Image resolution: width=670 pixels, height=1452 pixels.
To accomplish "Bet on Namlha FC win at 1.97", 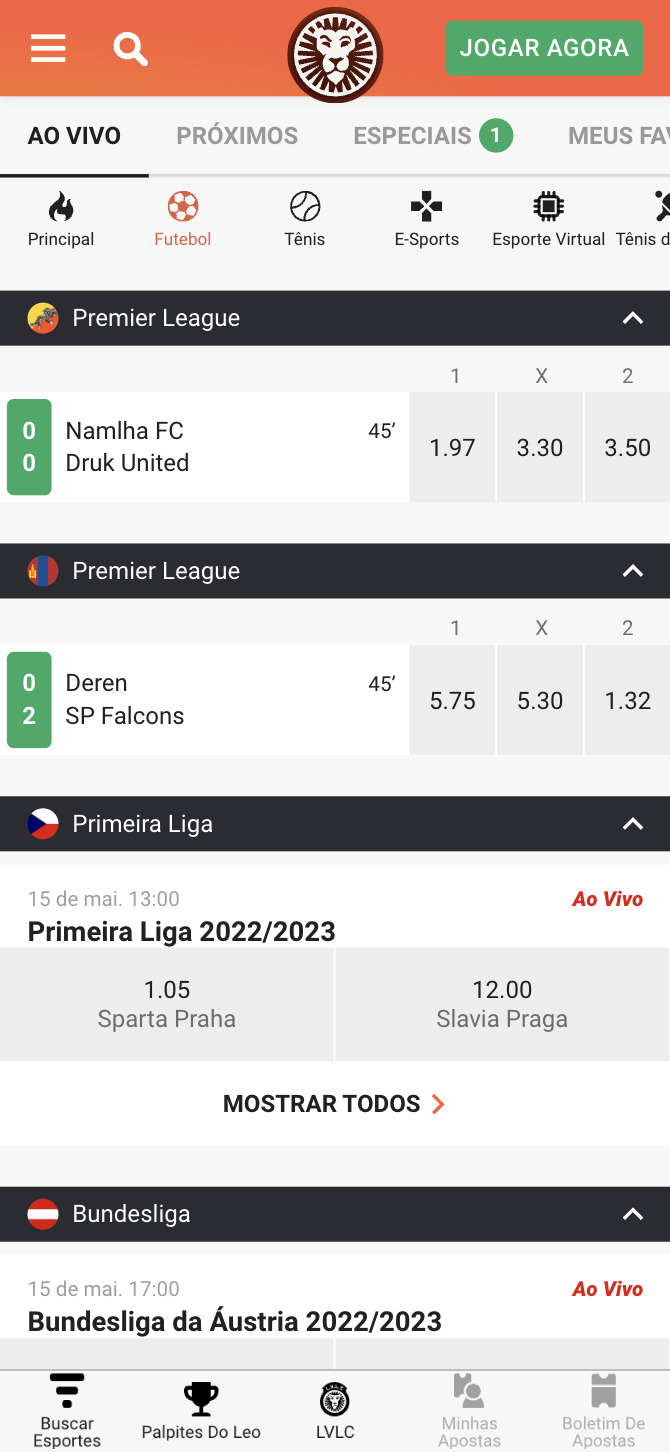I will pos(452,447).
